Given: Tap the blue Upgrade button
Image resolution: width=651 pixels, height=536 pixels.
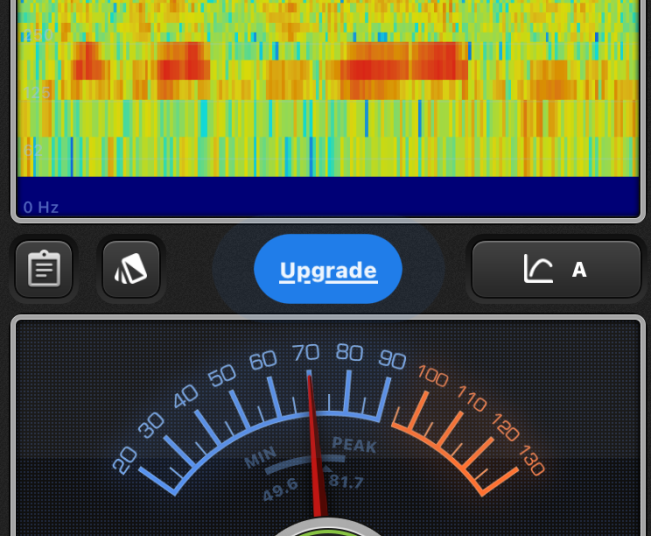Looking at the screenshot, I should (328, 269).
